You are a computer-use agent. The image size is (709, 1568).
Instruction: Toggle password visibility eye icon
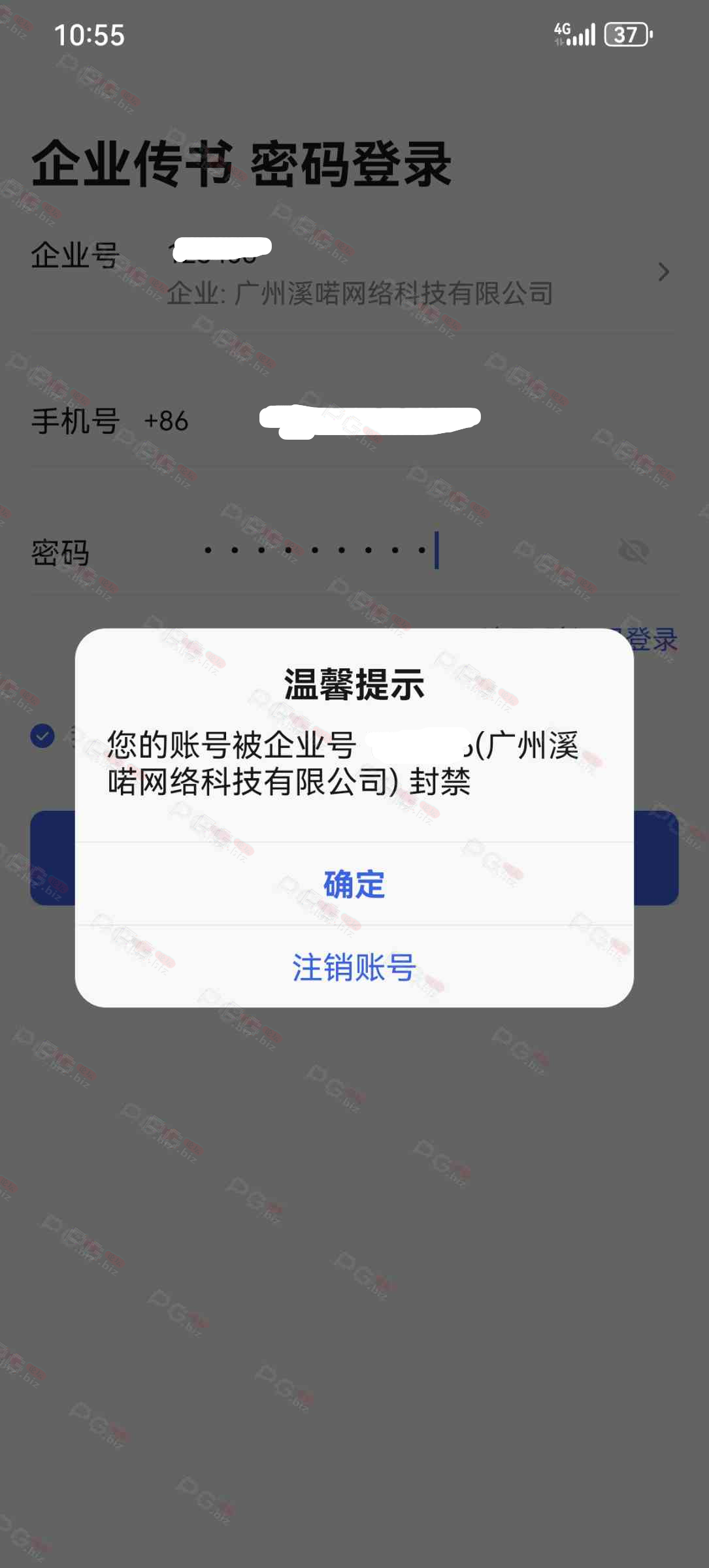pos(633,551)
